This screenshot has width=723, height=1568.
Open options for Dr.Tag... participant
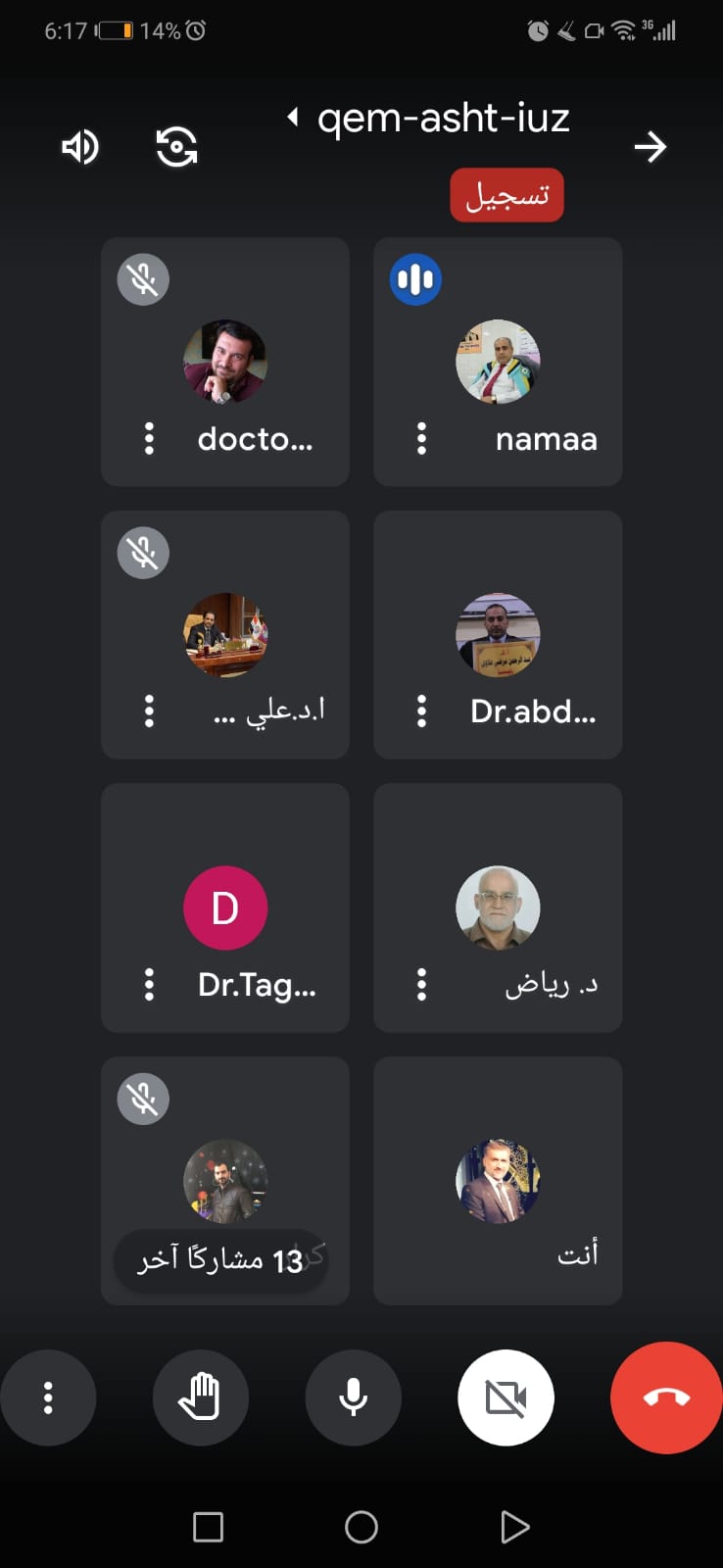point(149,984)
